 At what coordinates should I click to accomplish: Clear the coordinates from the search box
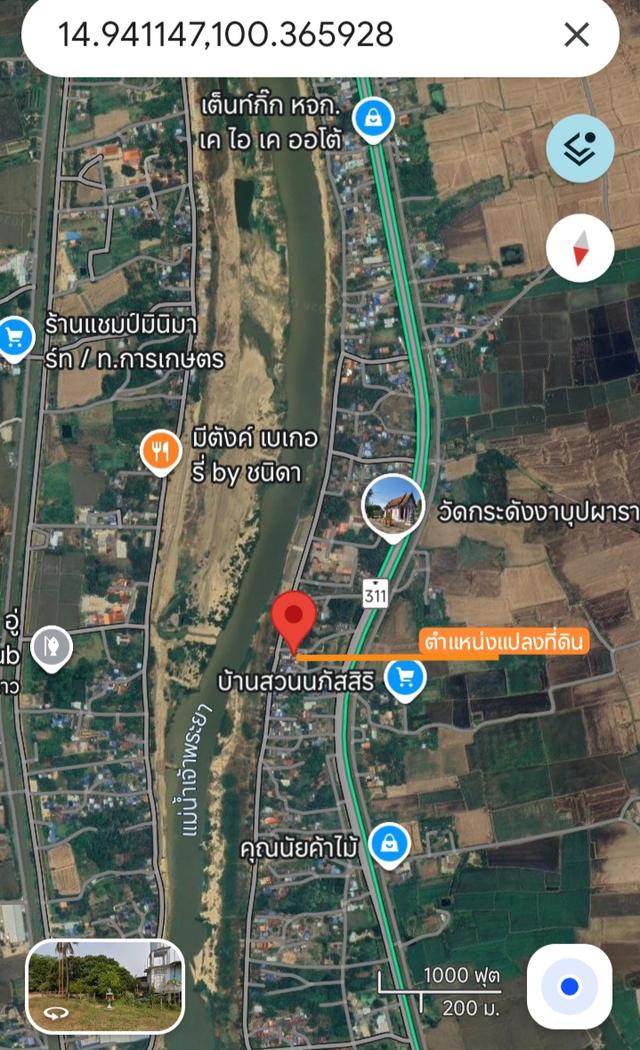point(577,36)
